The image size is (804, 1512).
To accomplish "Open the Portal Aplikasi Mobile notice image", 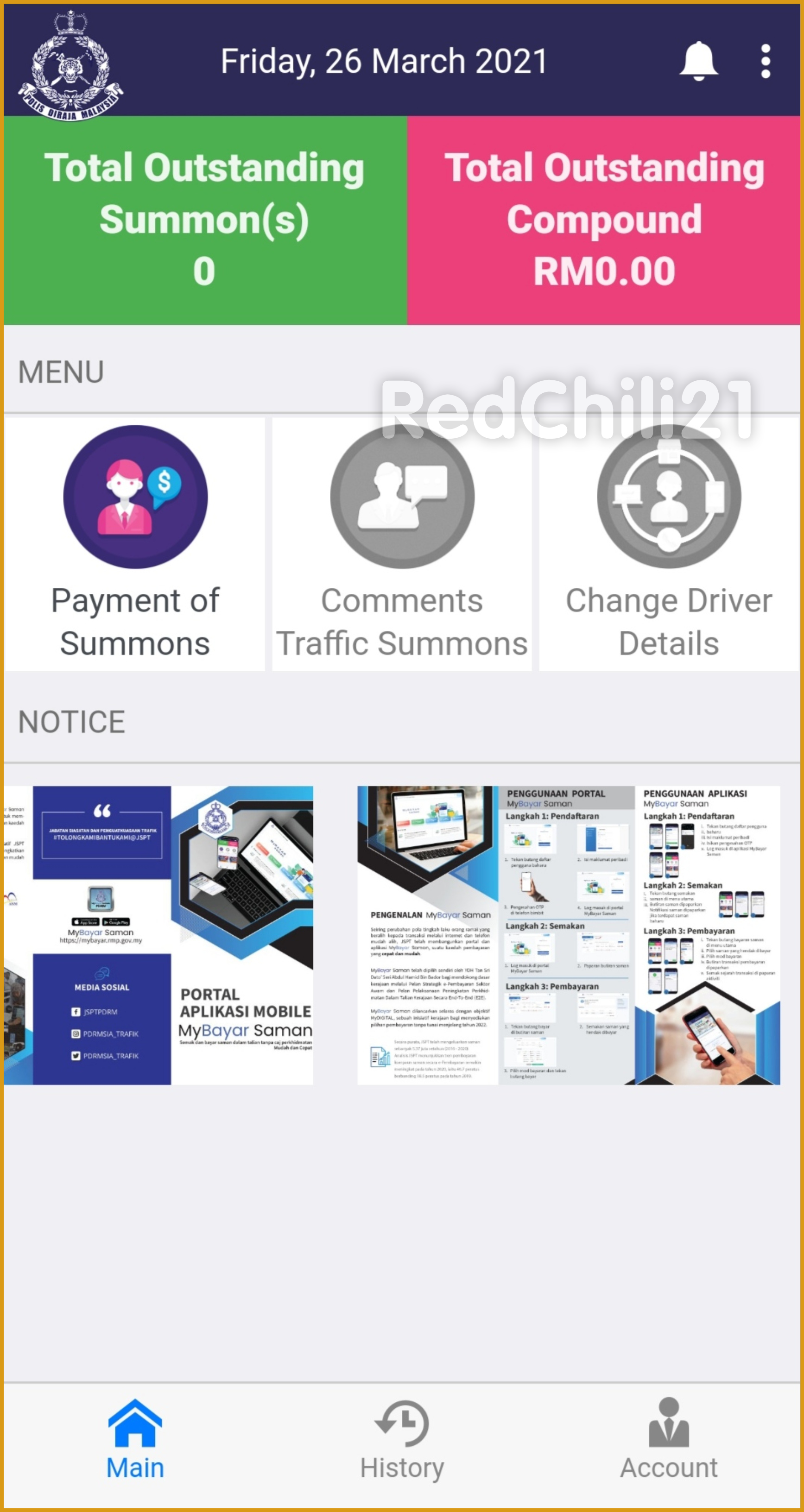I will click(x=158, y=934).
